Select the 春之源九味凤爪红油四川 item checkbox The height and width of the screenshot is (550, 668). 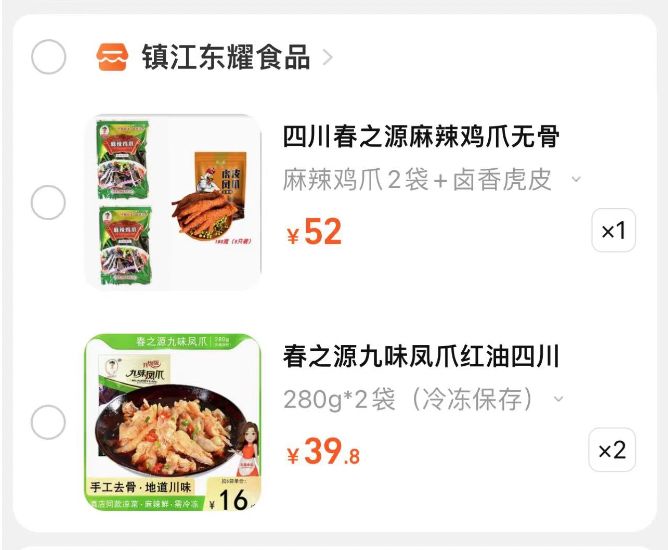coord(48,422)
